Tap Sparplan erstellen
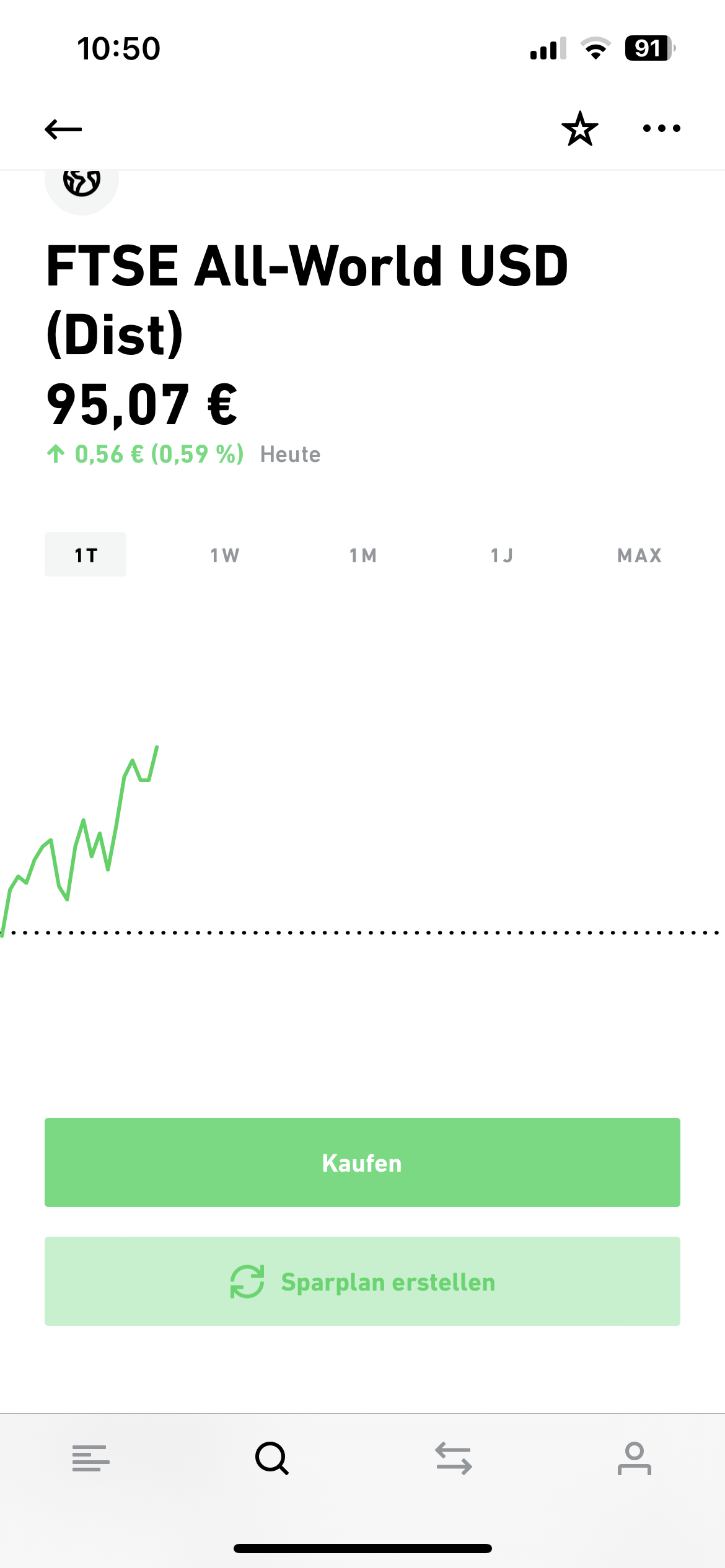The height and width of the screenshot is (1568, 725). (362, 1281)
